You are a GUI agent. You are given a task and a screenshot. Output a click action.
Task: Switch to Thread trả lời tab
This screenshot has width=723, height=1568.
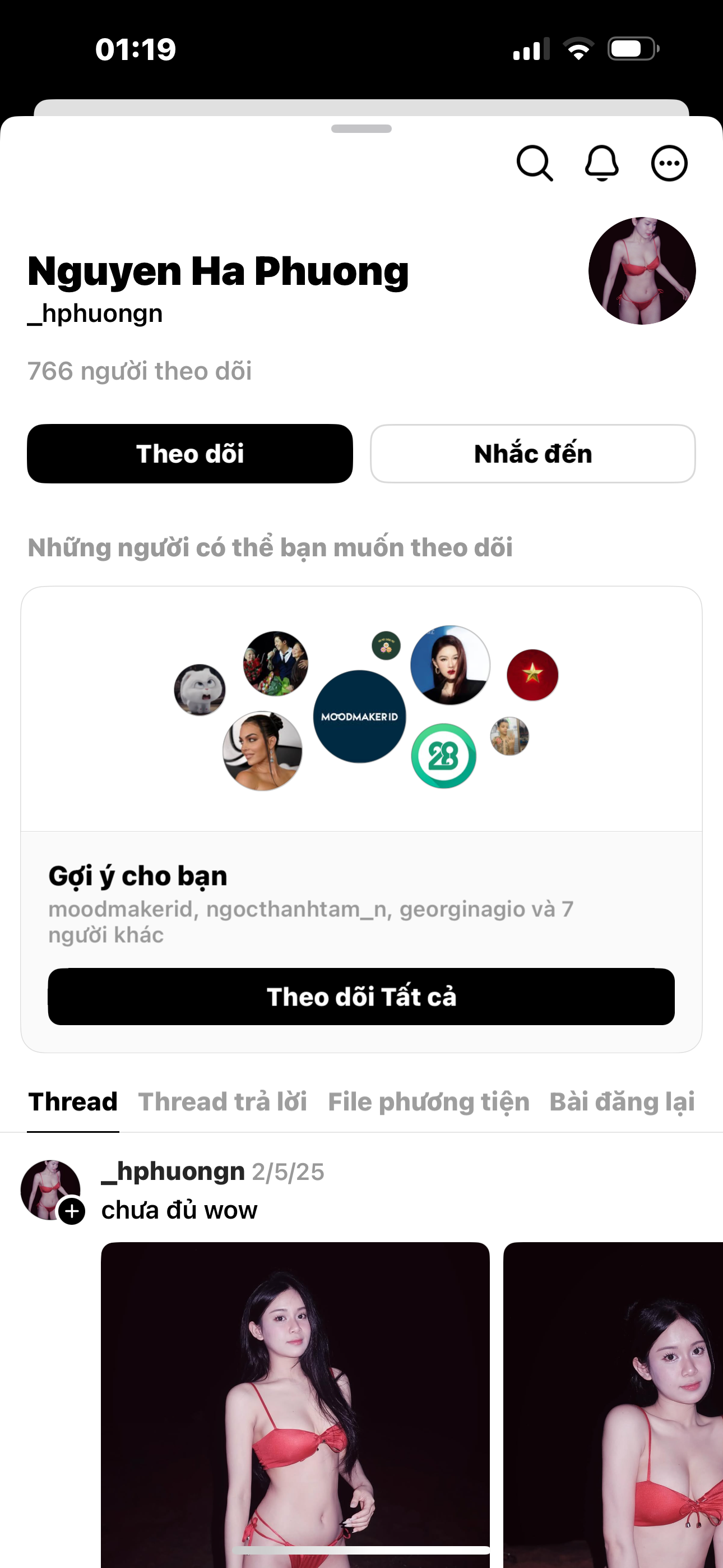click(x=222, y=1102)
